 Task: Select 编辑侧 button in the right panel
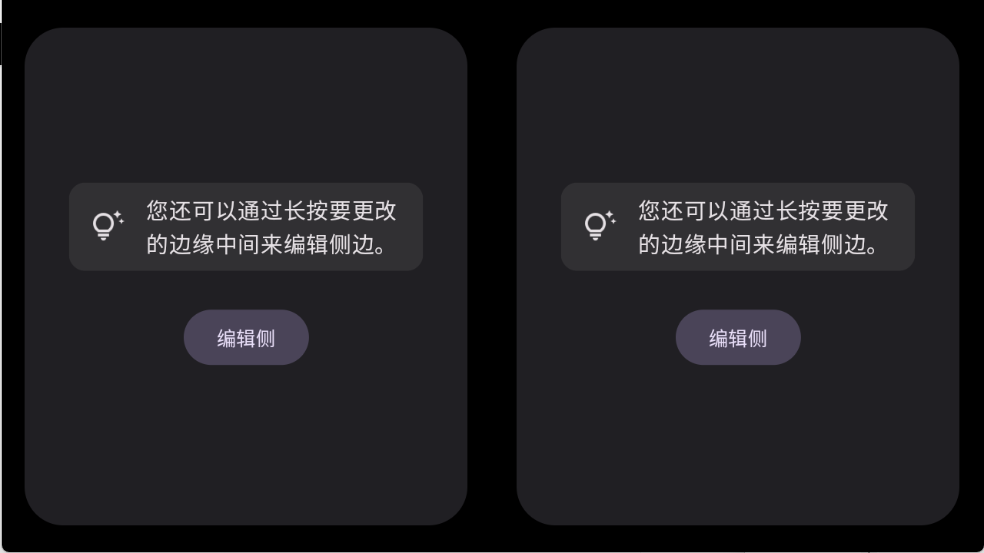tap(738, 338)
